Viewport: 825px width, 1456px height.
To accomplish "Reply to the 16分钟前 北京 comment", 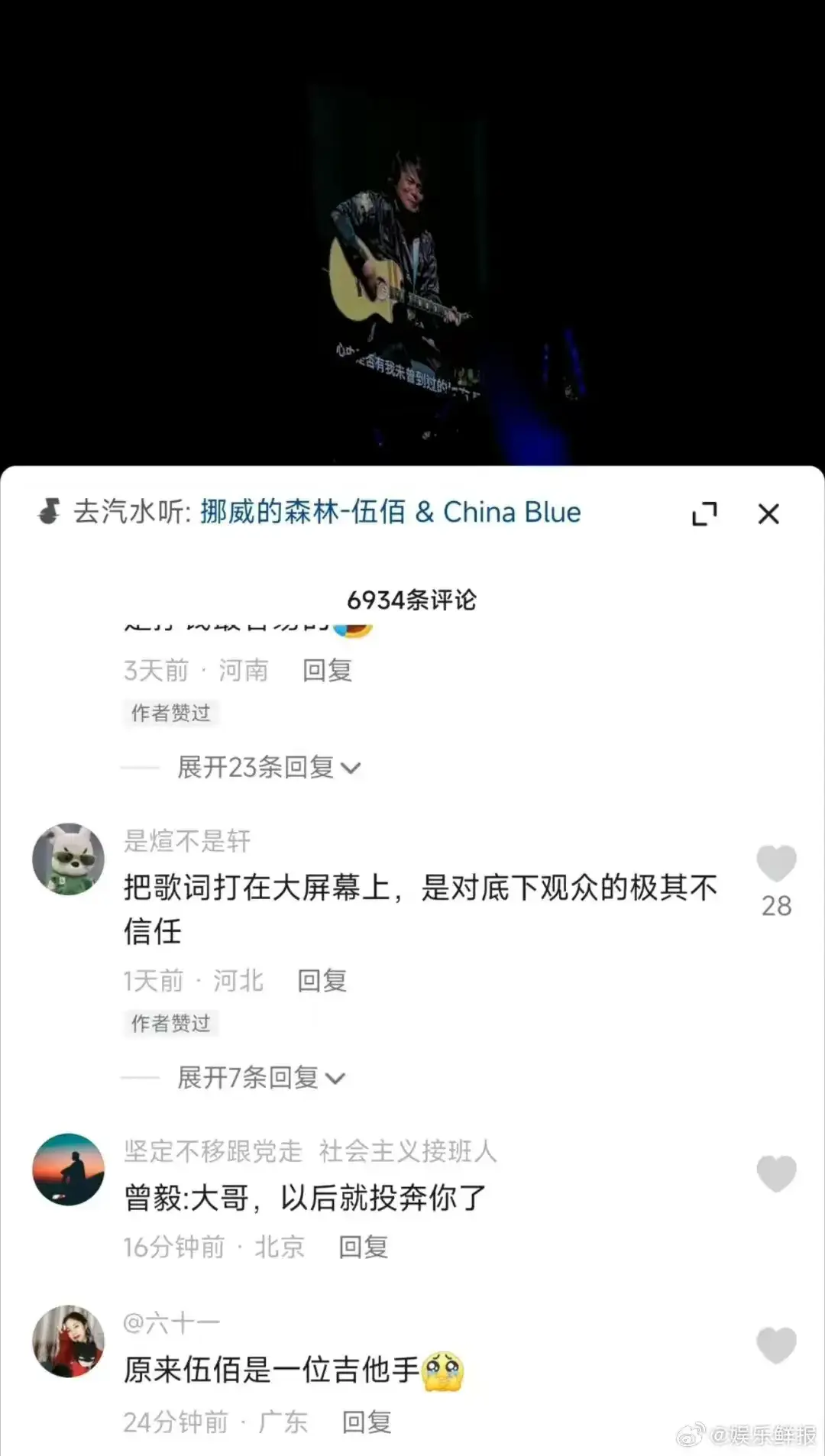I will point(363,1247).
